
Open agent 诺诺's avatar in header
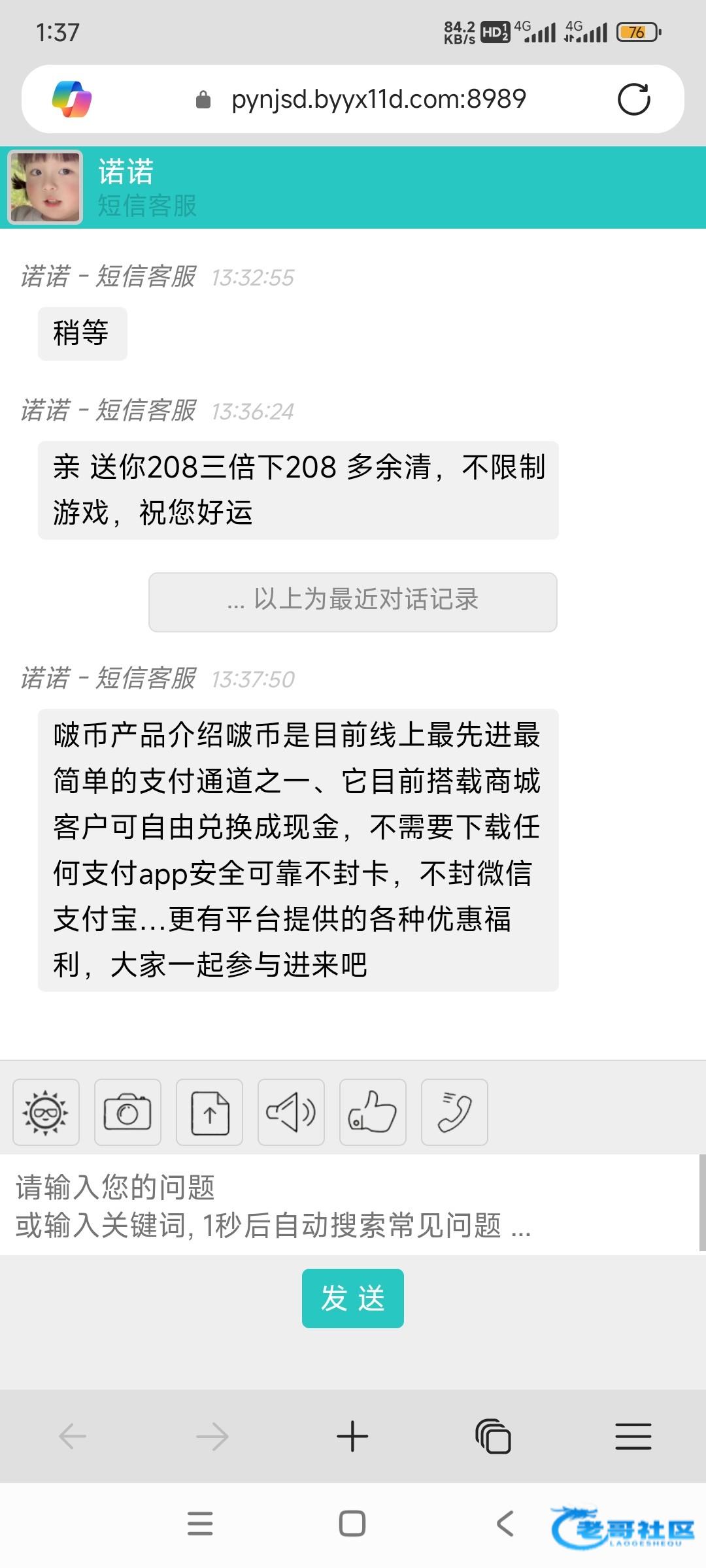[45, 188]
